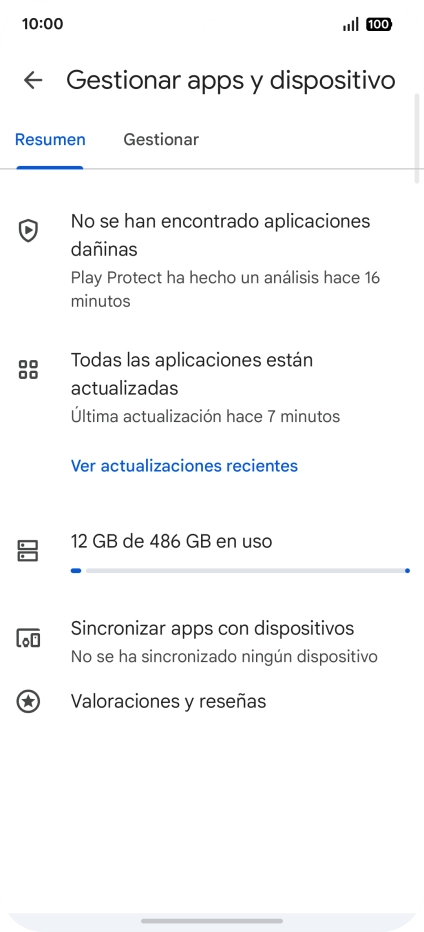The height and width of the screenshot is (932, 424).
Task: Tap the Ver actualizaciones recientes link
Action: [x=184, y=465]
